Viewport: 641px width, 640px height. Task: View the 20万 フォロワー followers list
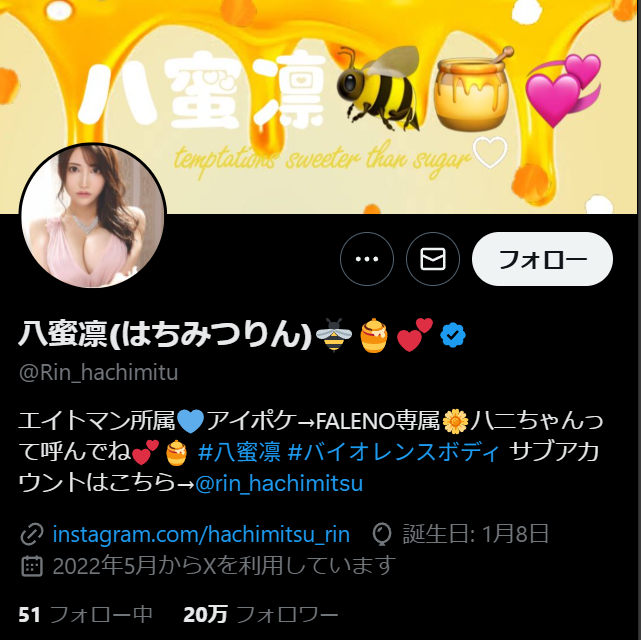point(260,614)
